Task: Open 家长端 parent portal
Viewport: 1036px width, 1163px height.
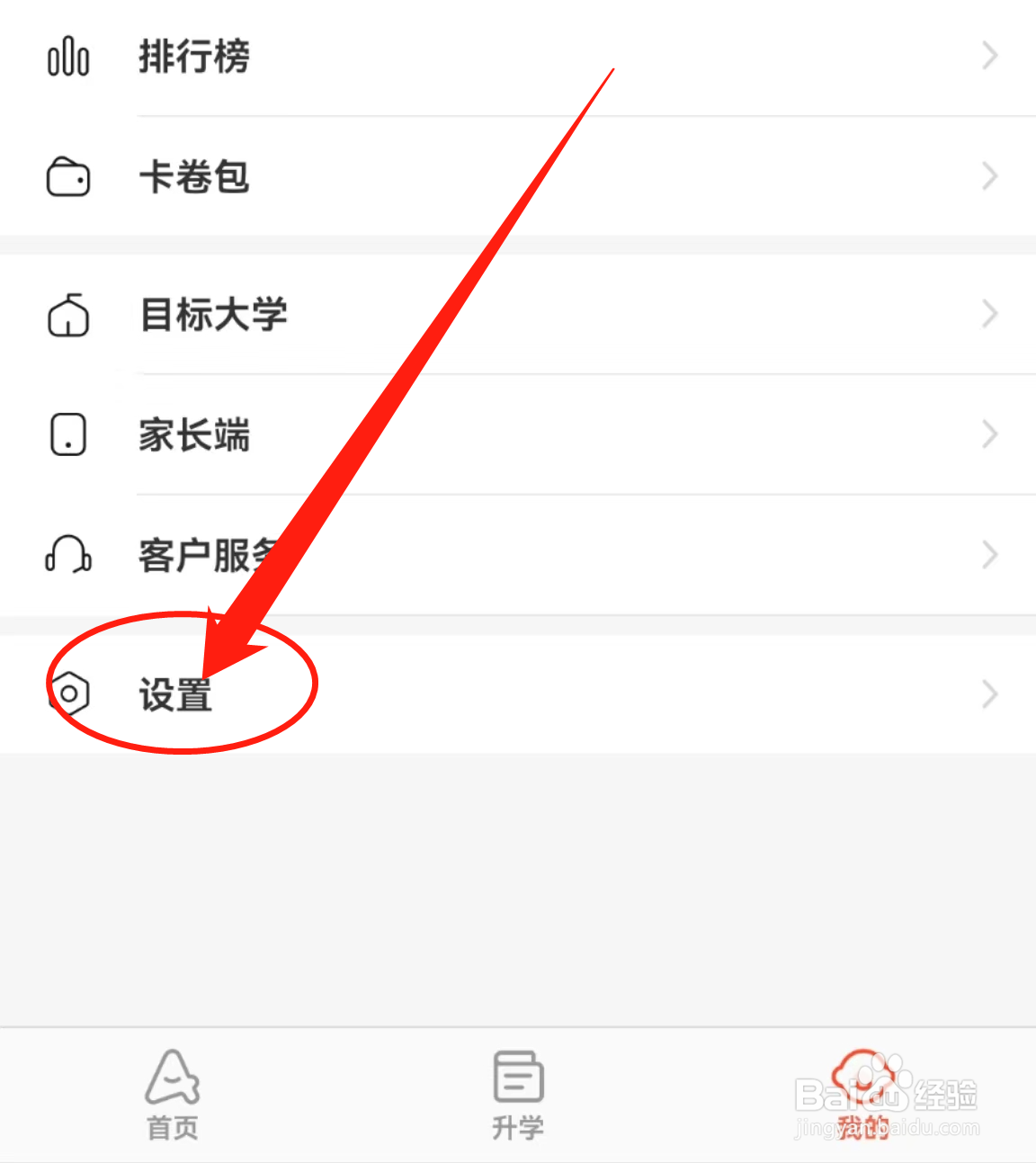Action: pyautogui.click(x=518, y=435)
